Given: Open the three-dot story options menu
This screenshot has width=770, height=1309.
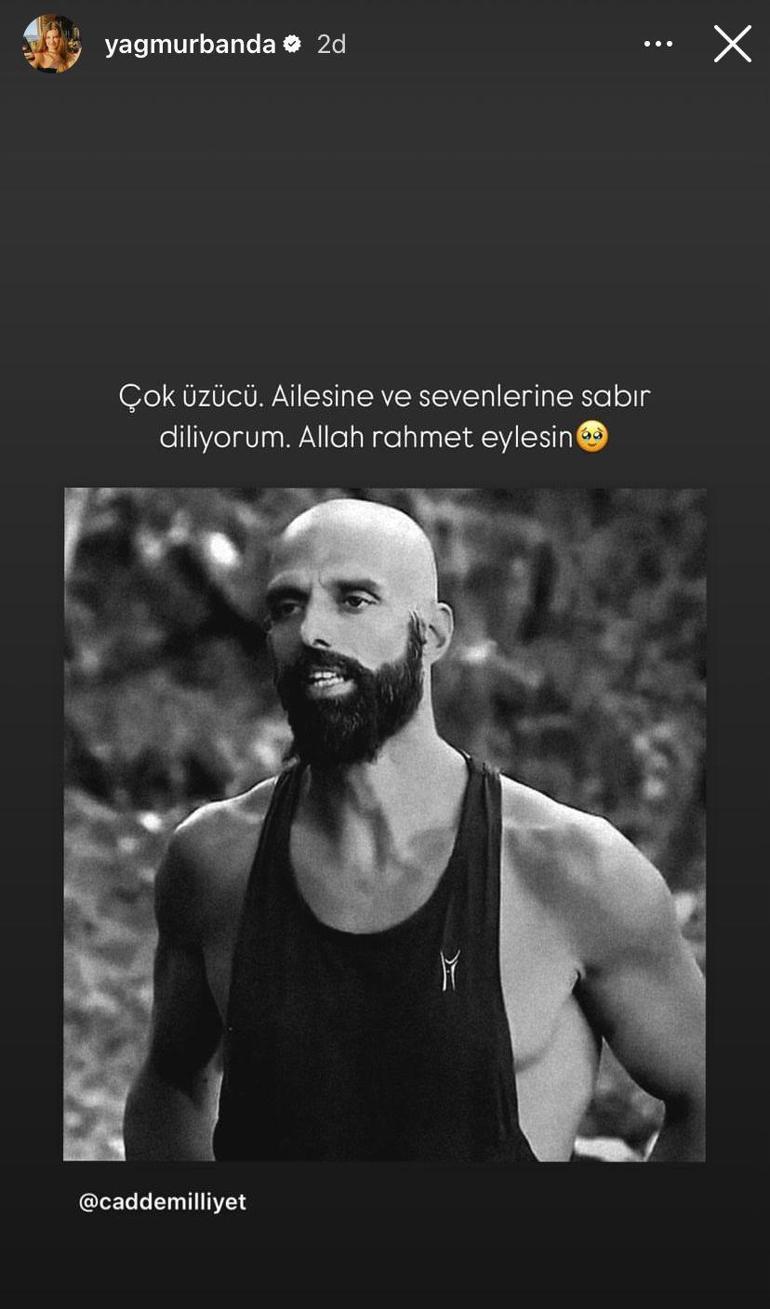Looking at the screenshot, I should pos(658,44).
